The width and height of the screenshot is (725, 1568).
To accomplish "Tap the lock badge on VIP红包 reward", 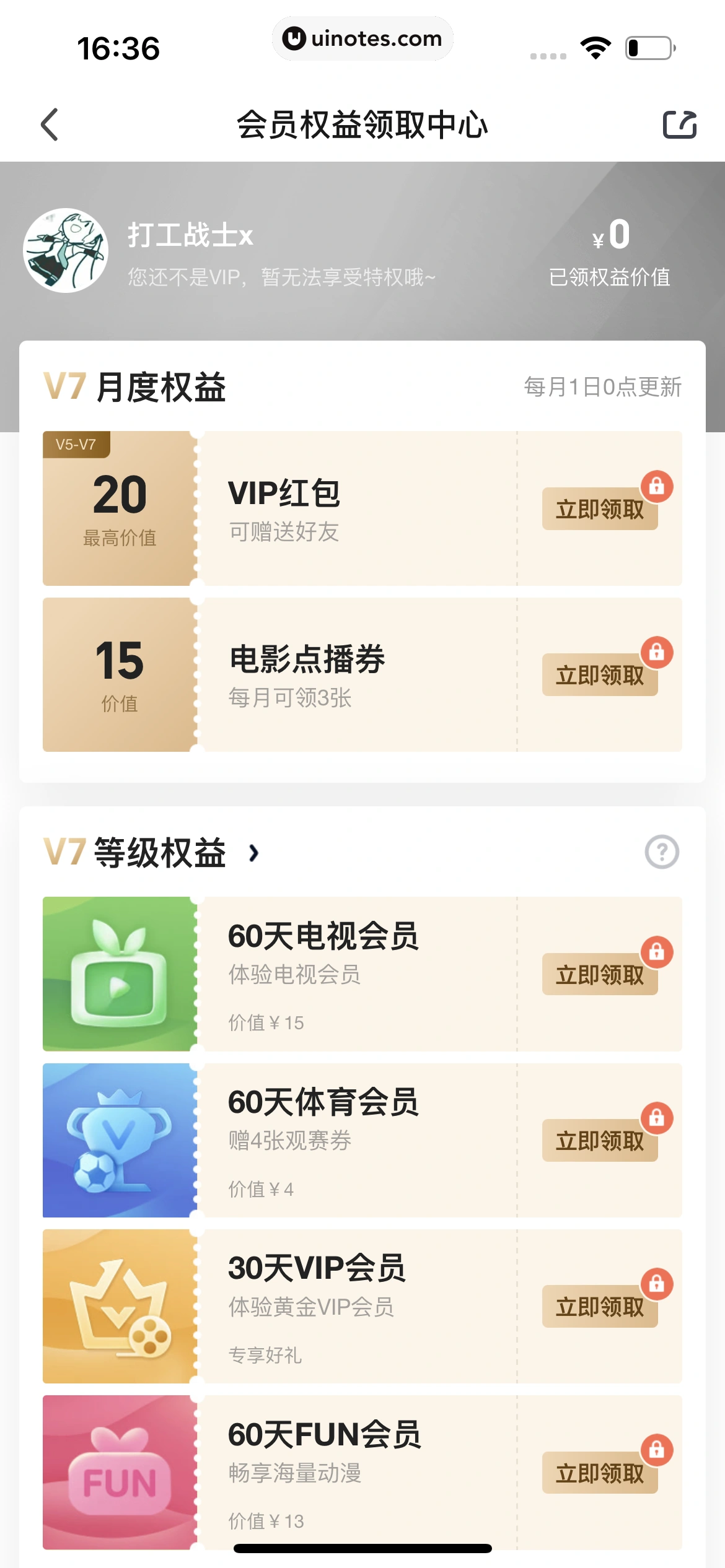I will coord(657,487).
